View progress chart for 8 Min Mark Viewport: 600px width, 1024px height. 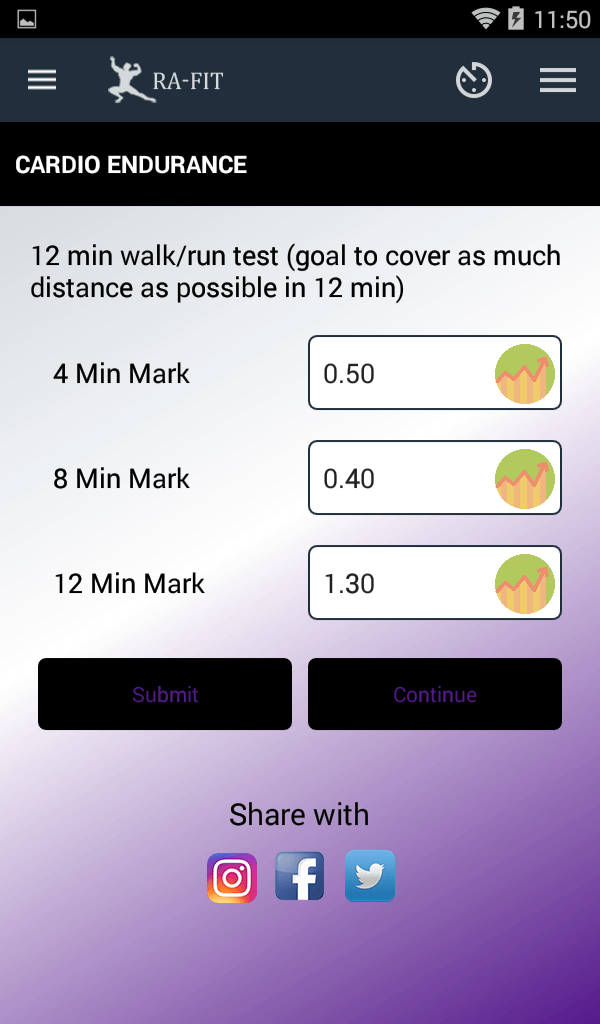525,478
